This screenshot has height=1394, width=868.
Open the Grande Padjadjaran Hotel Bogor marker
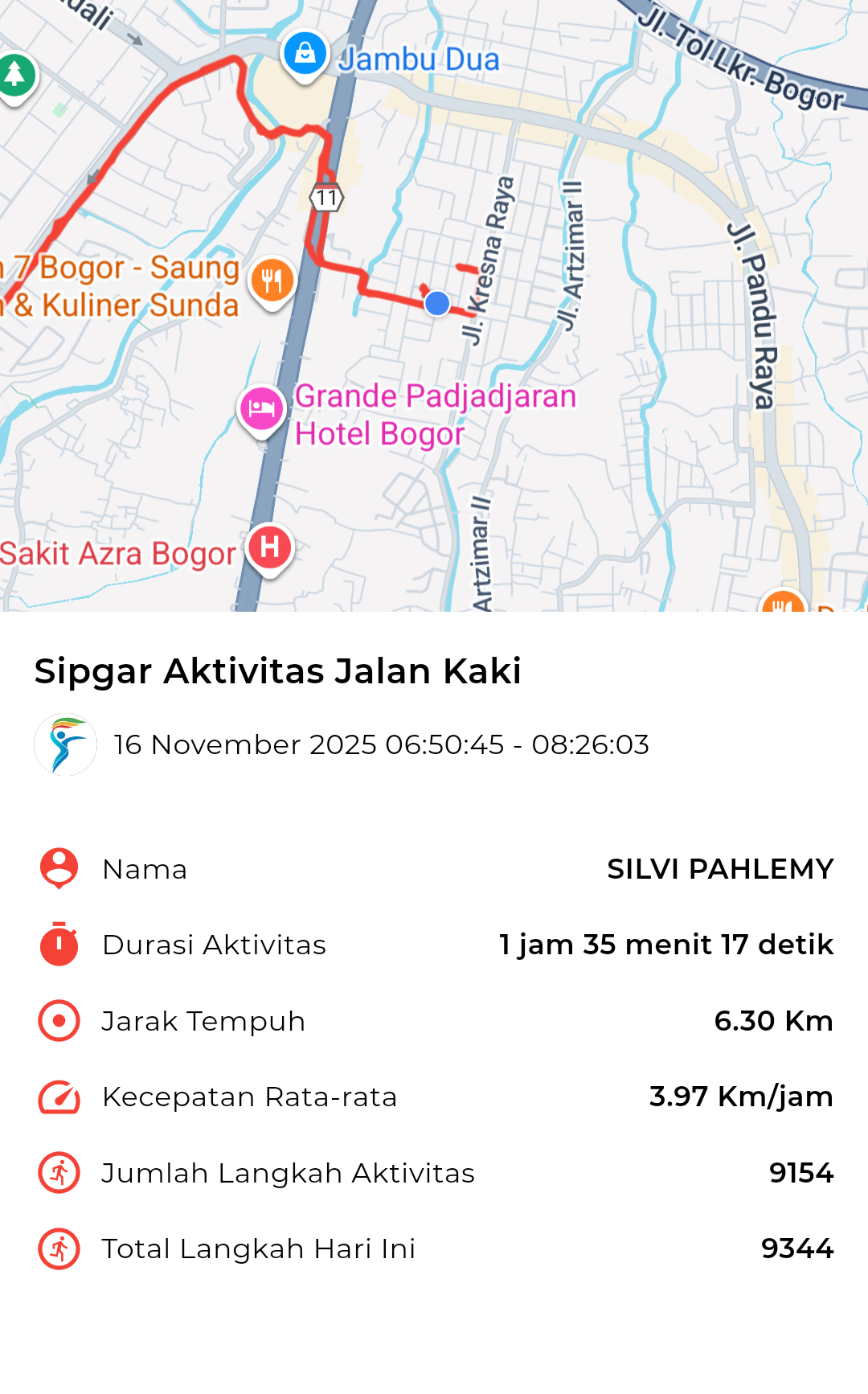[261, 410]
